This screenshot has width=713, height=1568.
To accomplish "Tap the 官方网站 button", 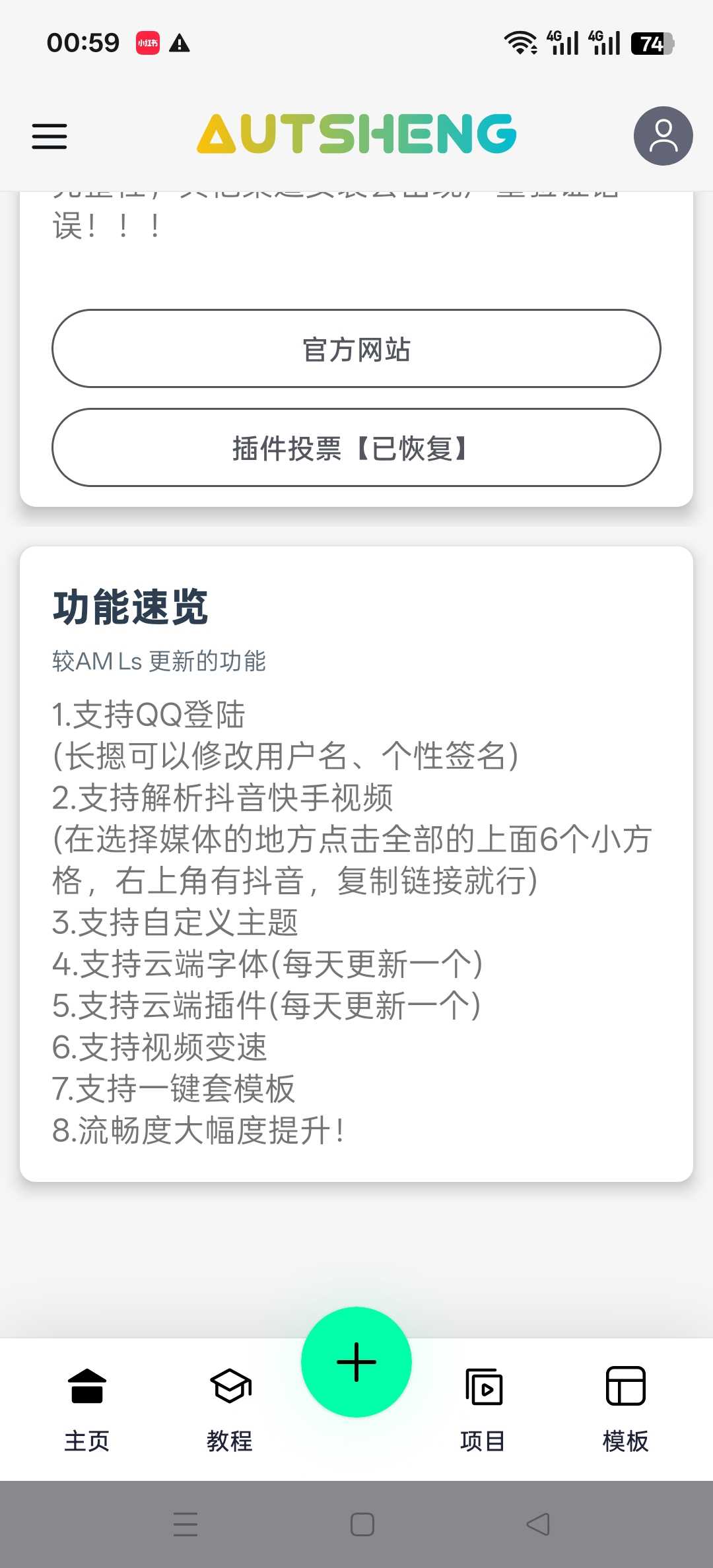I will [356, 348].
